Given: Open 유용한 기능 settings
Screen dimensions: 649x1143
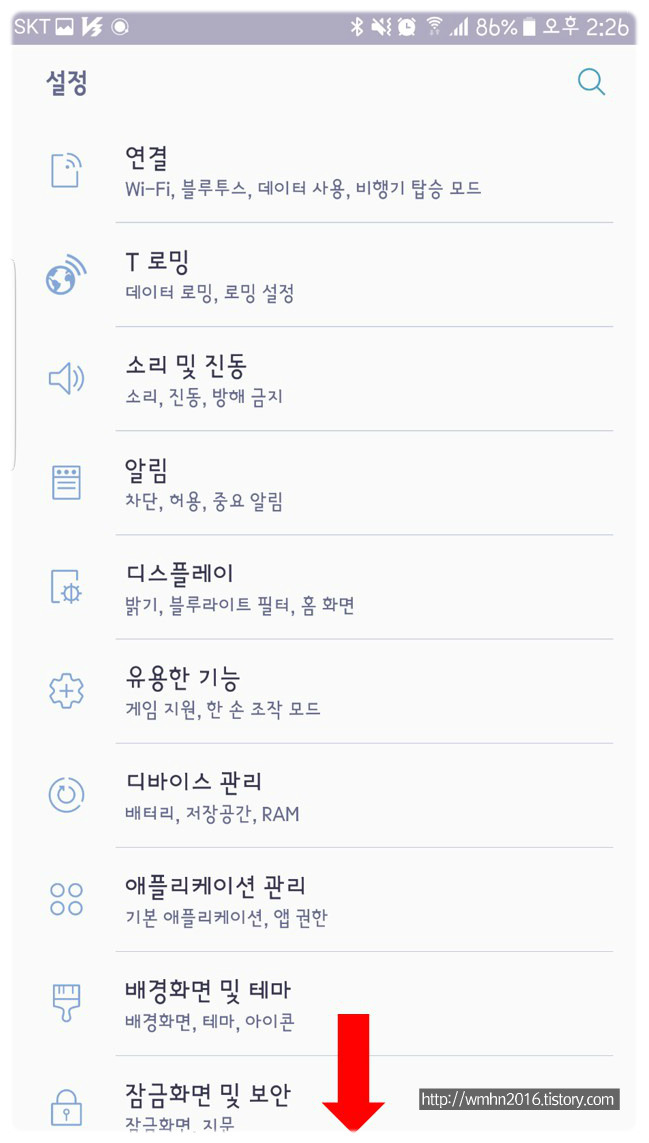Looking at the screenshot, I should click(x=324, y=692).
